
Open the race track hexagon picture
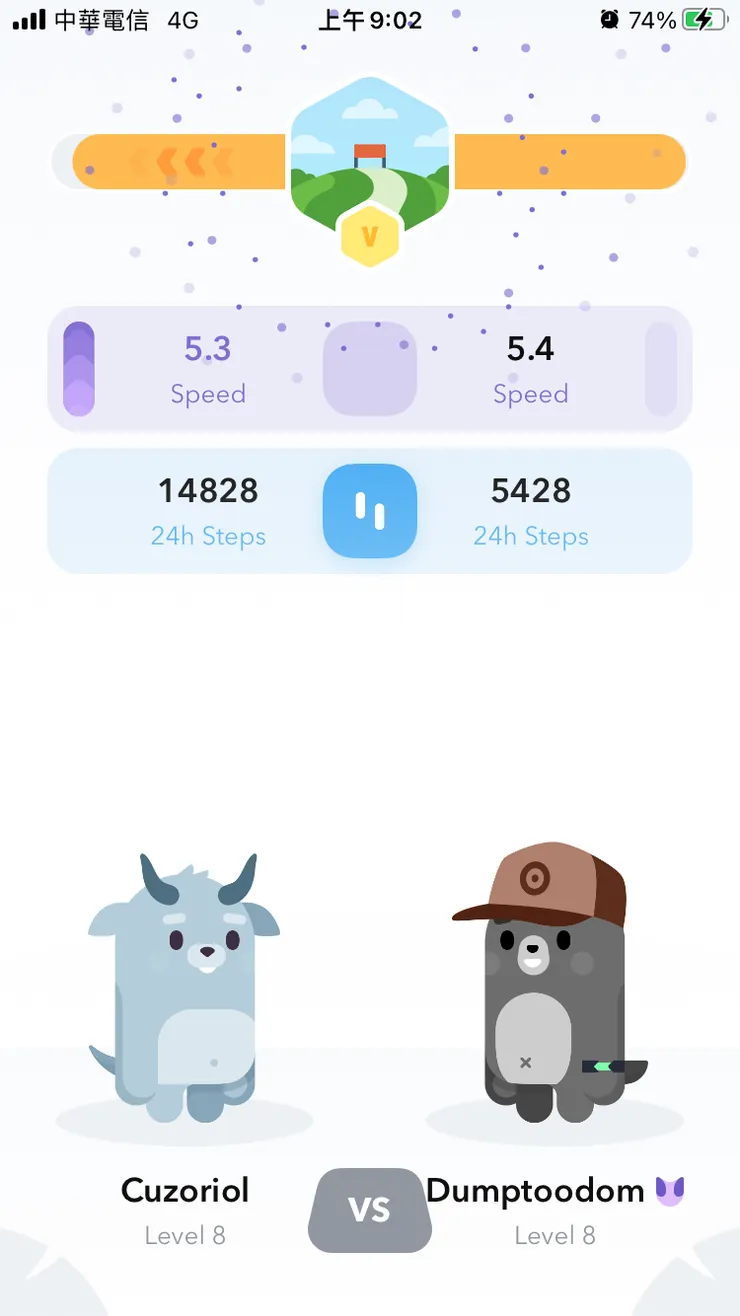coord(369,150)
